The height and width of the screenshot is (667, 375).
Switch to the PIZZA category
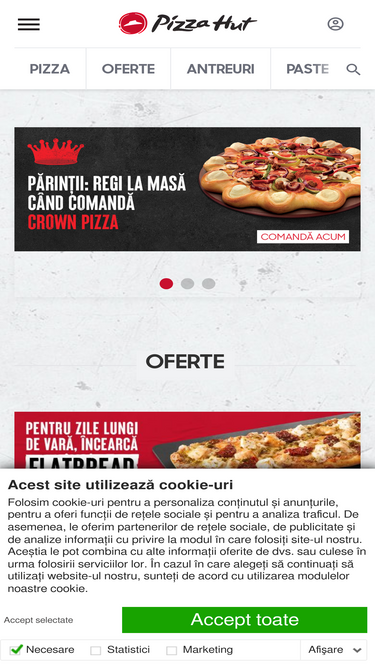pyautogui.click(x=50, y=69)
